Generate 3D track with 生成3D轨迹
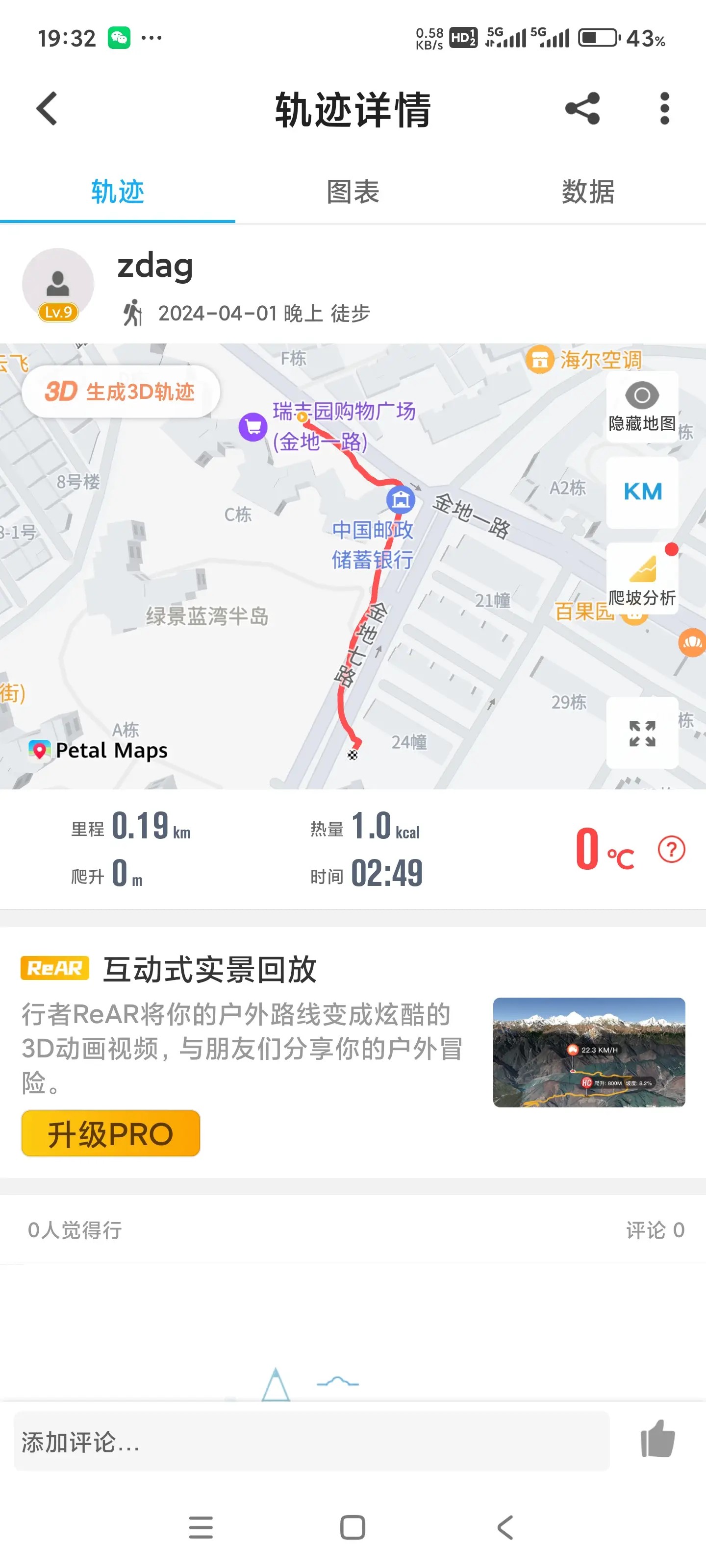706x1568 pixels. (121, 392)
